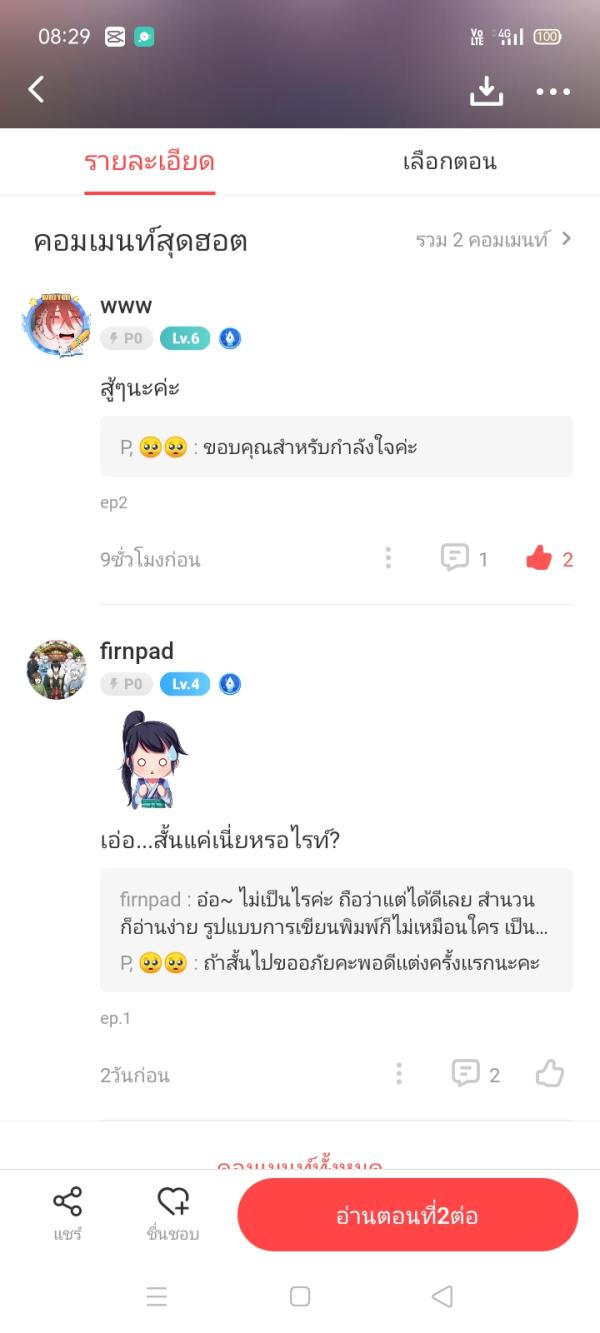Like firnpad's comment
Screen dimensions: 600x1333
[x=549, y=1074]
